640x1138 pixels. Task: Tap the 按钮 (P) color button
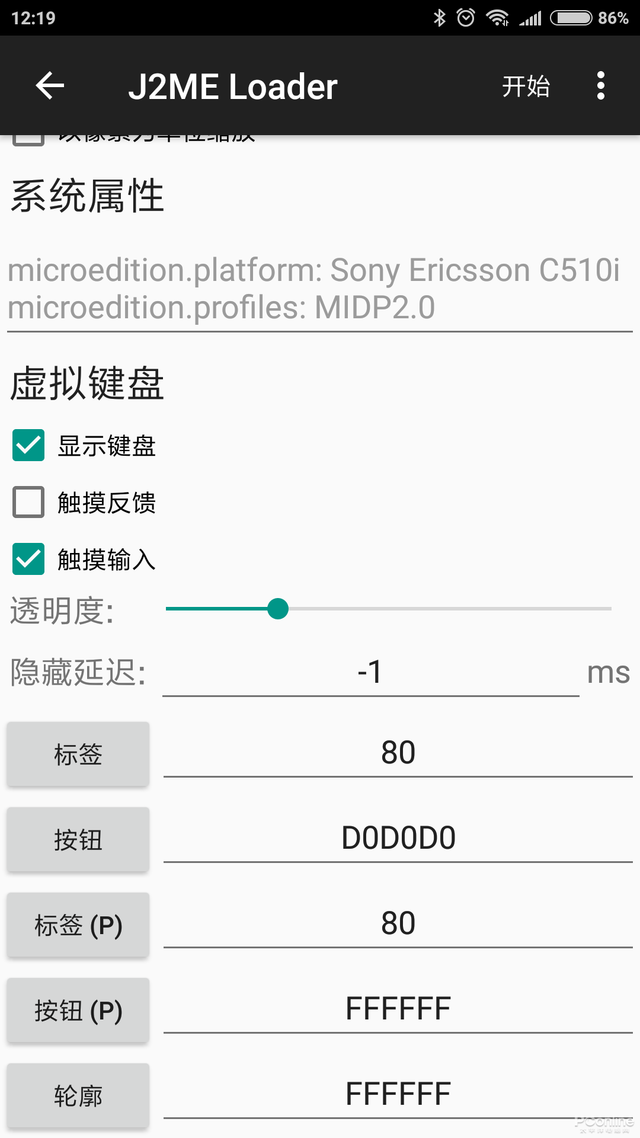(78, 1011)
